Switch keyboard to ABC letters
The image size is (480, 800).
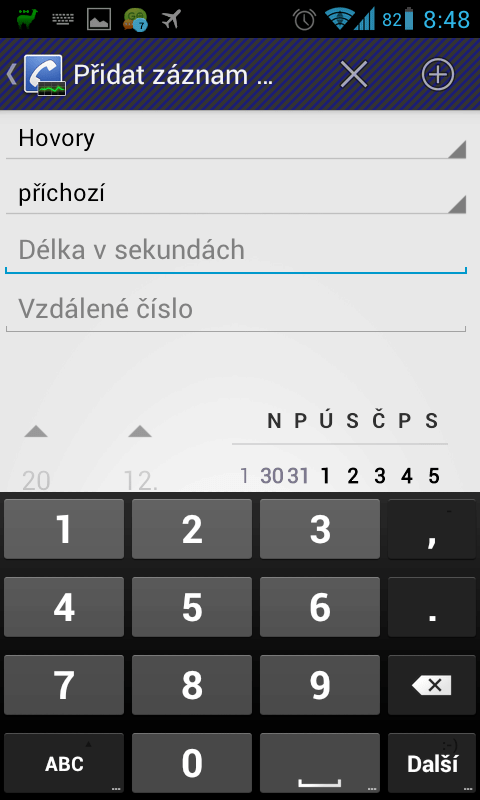coord(64,763)
